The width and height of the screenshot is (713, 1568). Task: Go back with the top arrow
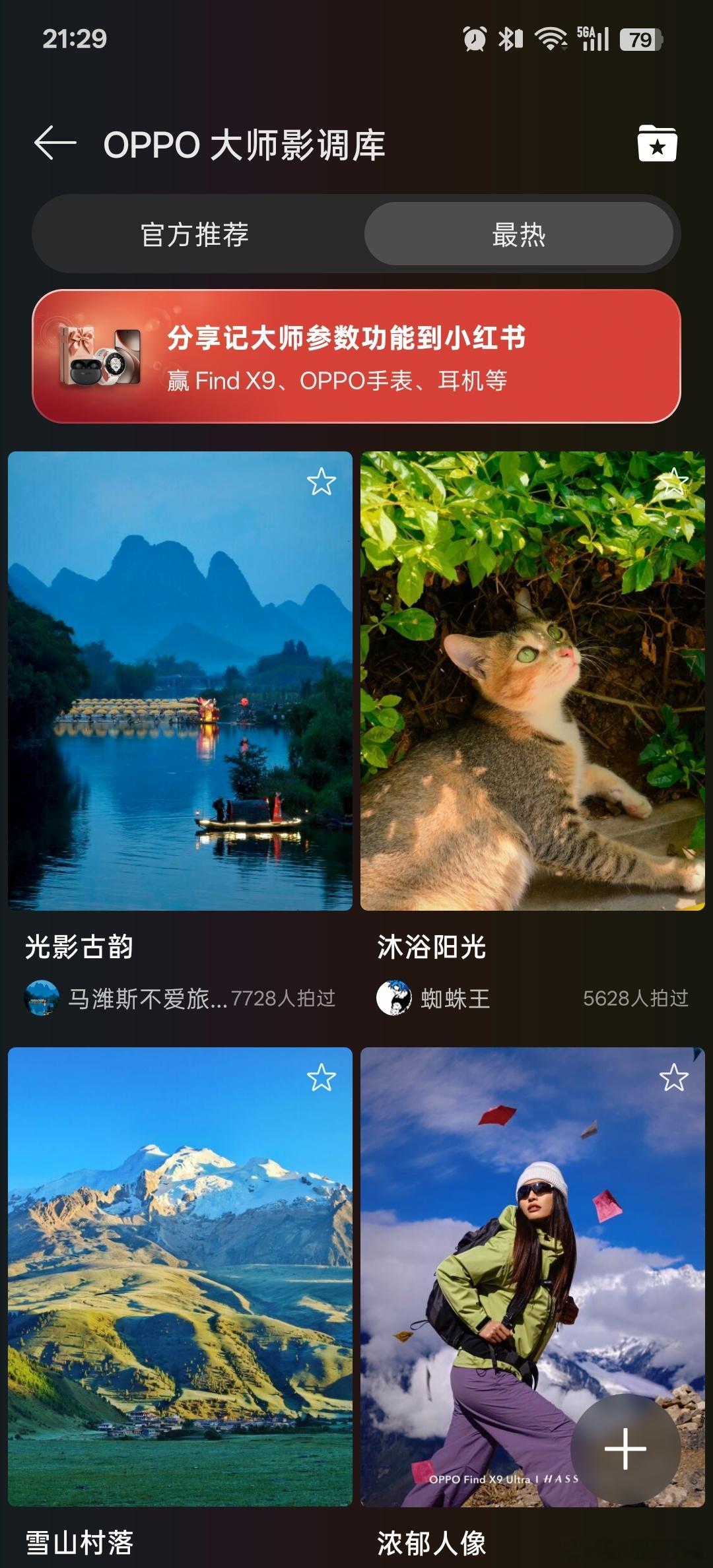click(55, 143)
